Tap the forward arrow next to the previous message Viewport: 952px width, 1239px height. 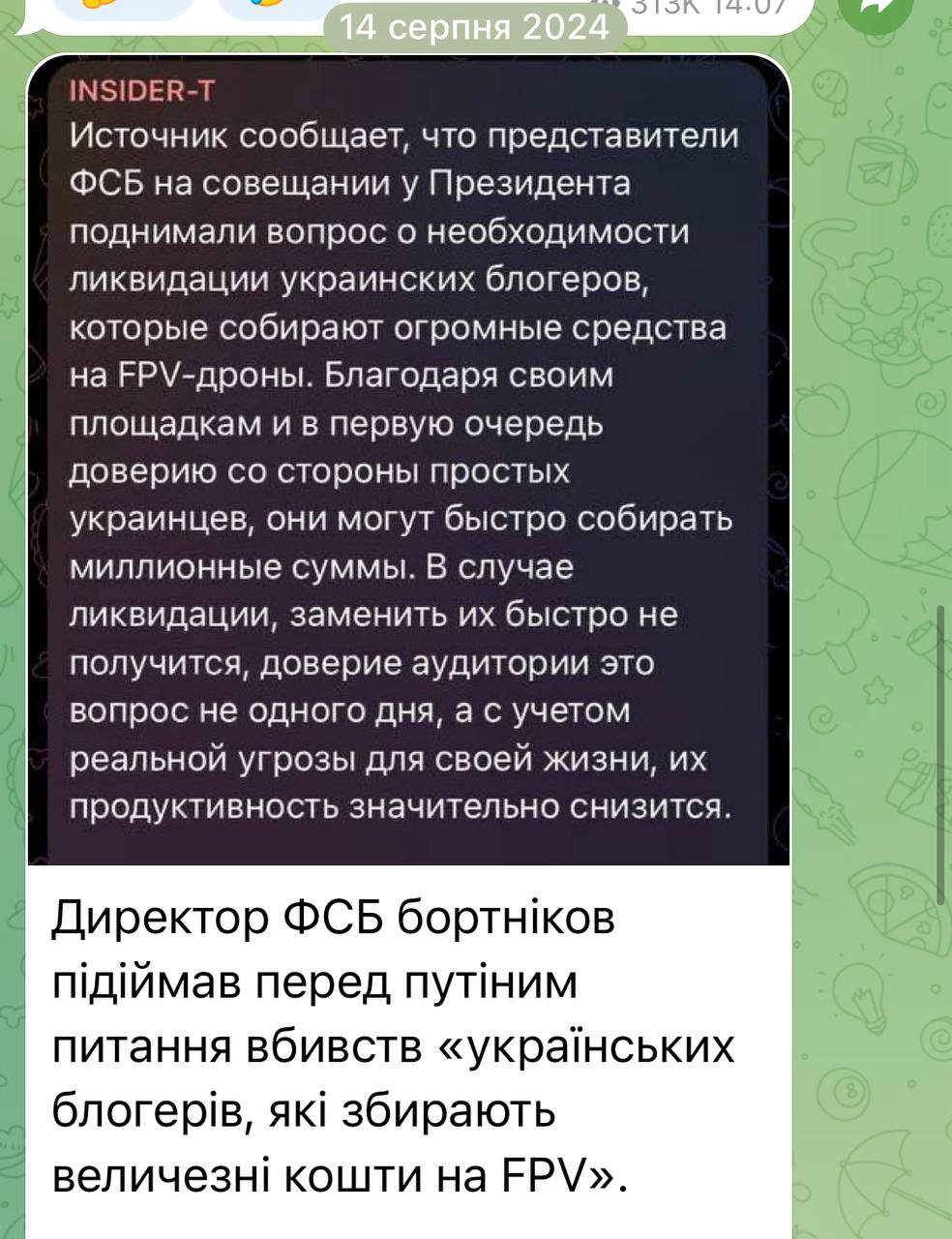[x=876, y=10]
